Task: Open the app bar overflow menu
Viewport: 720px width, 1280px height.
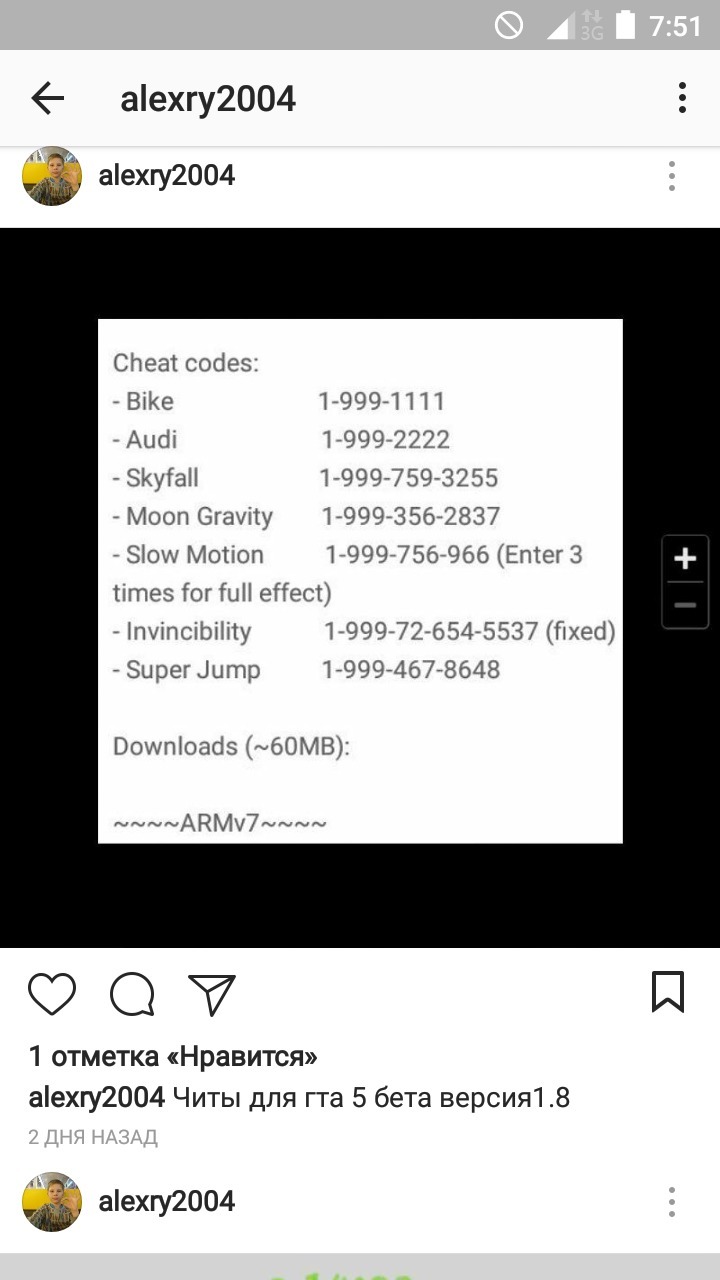Action: (682, 98)
